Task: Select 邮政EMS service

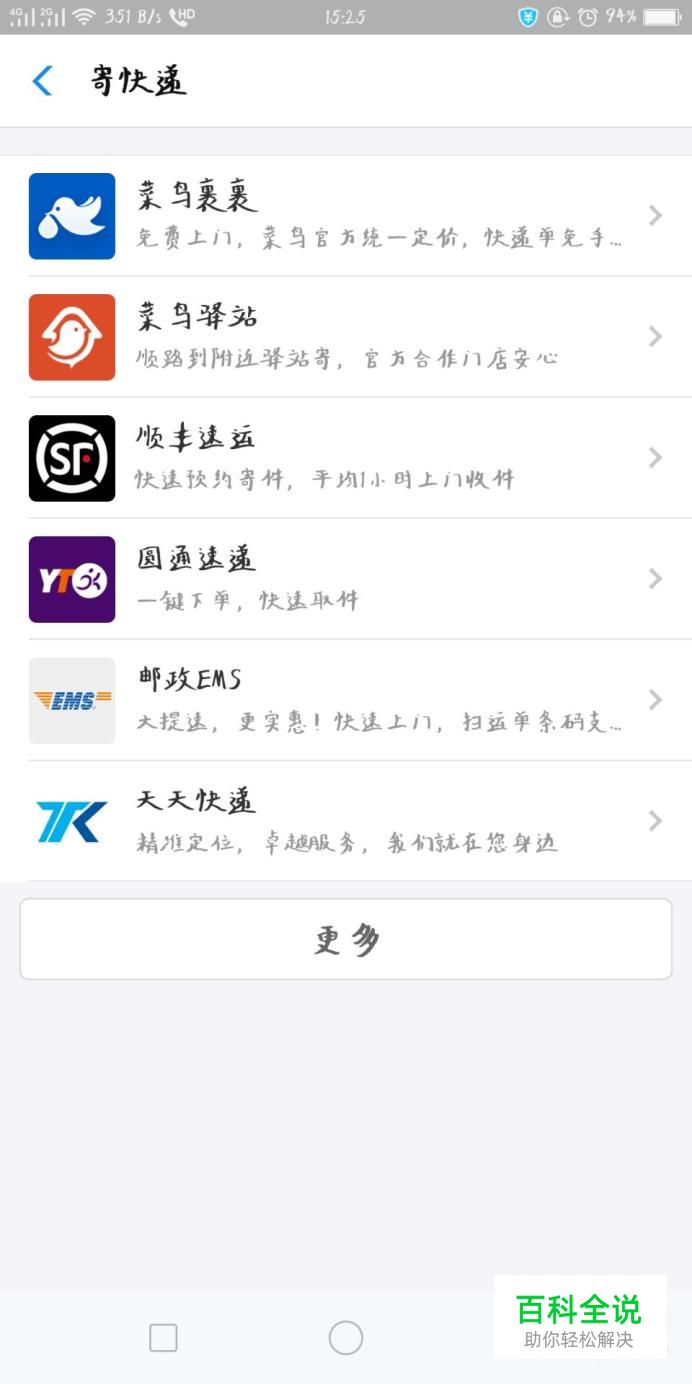Action: coord(346,700)
